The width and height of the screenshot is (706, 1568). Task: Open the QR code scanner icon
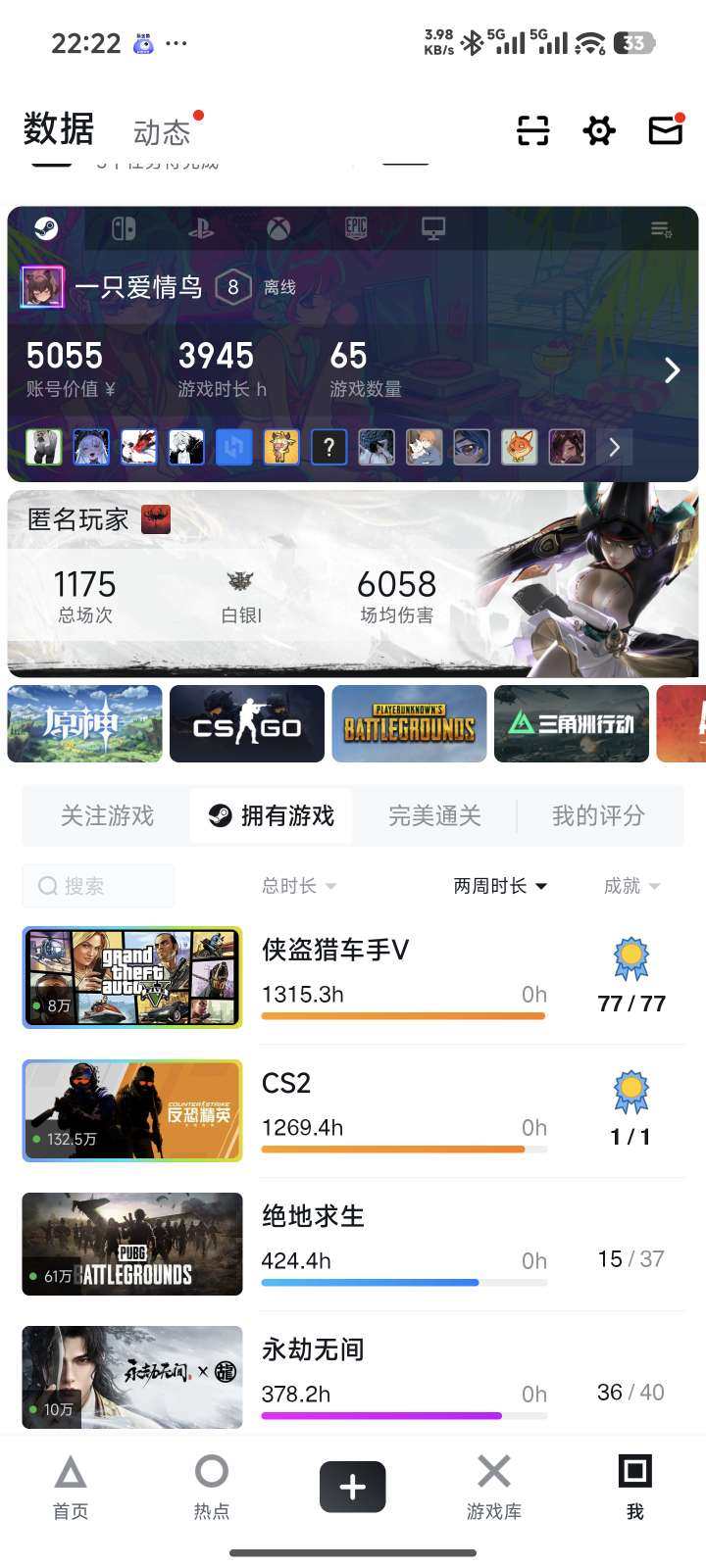pos(532,130)
